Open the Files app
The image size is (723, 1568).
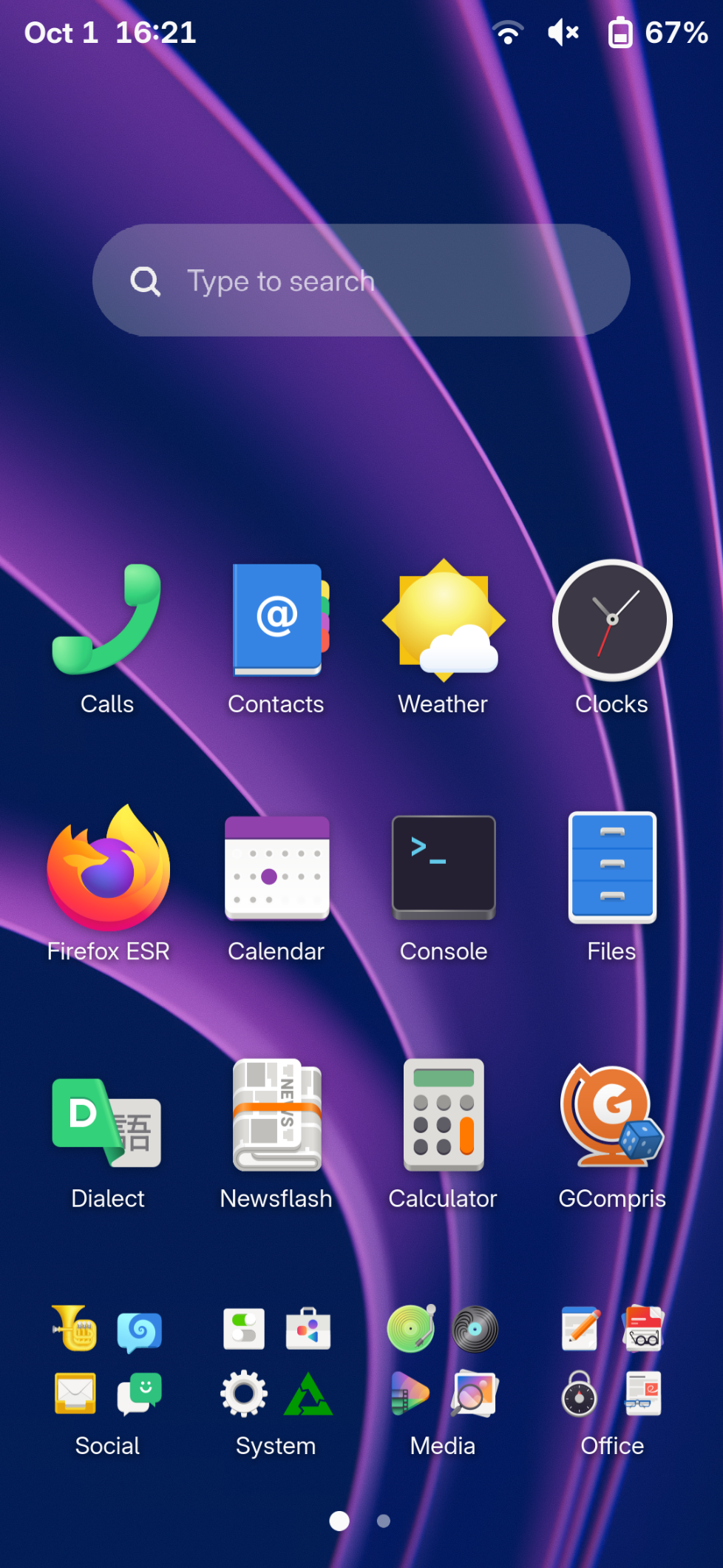click(x=611, y=868)
